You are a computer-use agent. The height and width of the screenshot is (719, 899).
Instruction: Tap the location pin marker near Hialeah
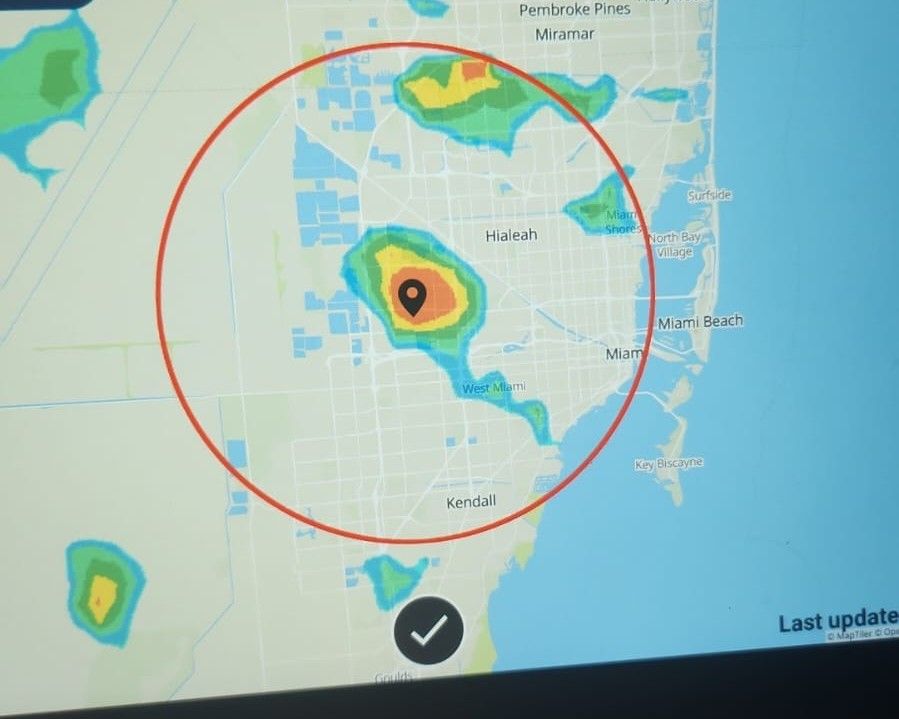pos(411,297)
